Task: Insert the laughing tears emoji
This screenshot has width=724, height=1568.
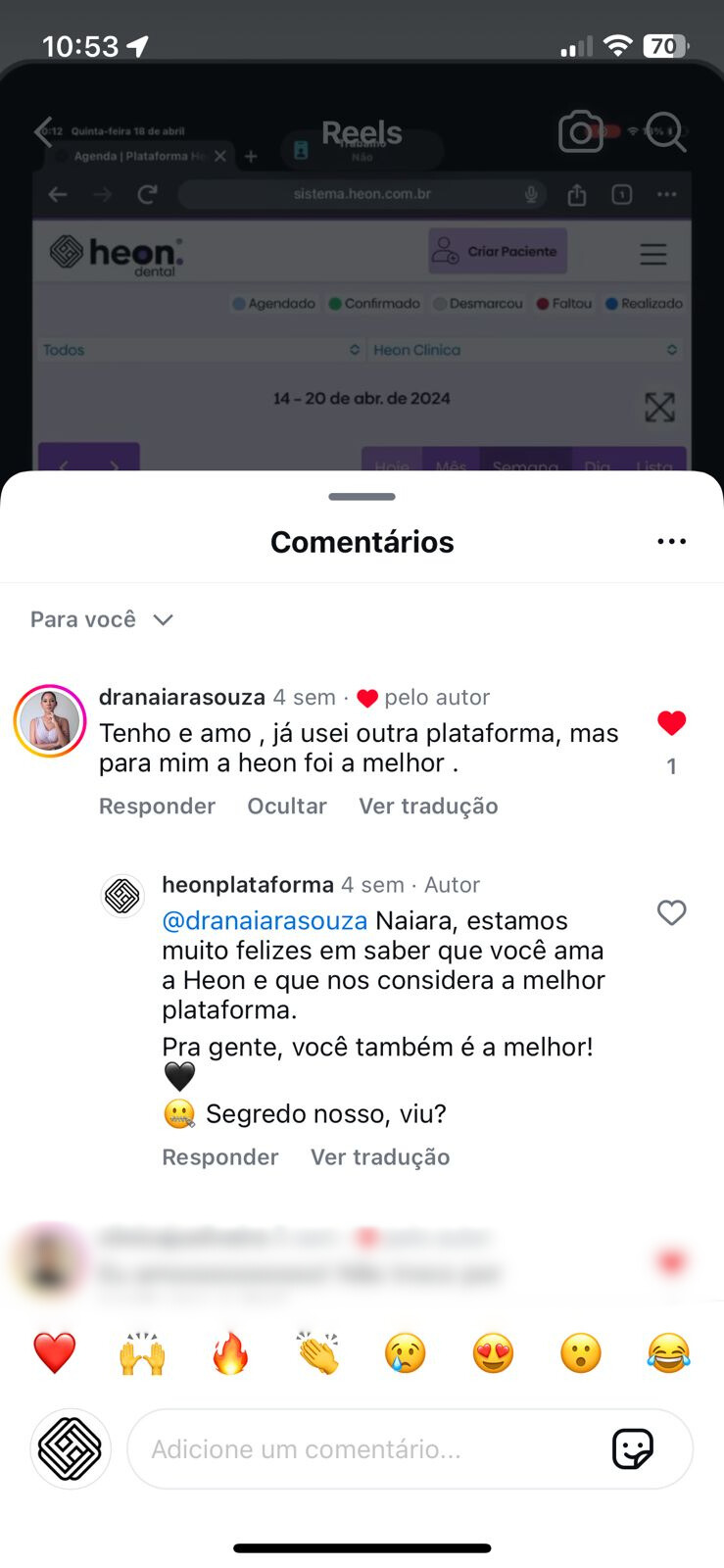Action: (669, 1353)
